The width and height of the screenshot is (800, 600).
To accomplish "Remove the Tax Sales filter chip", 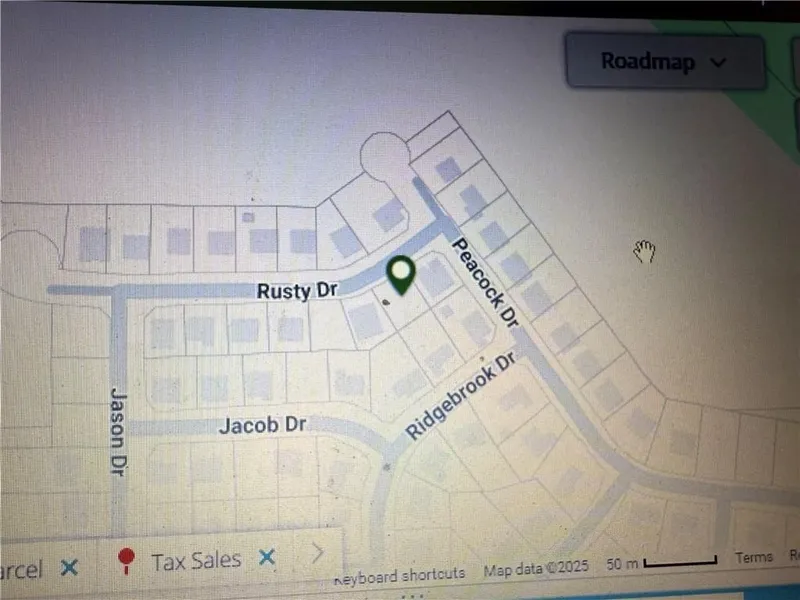I will (x=267, y=558).
